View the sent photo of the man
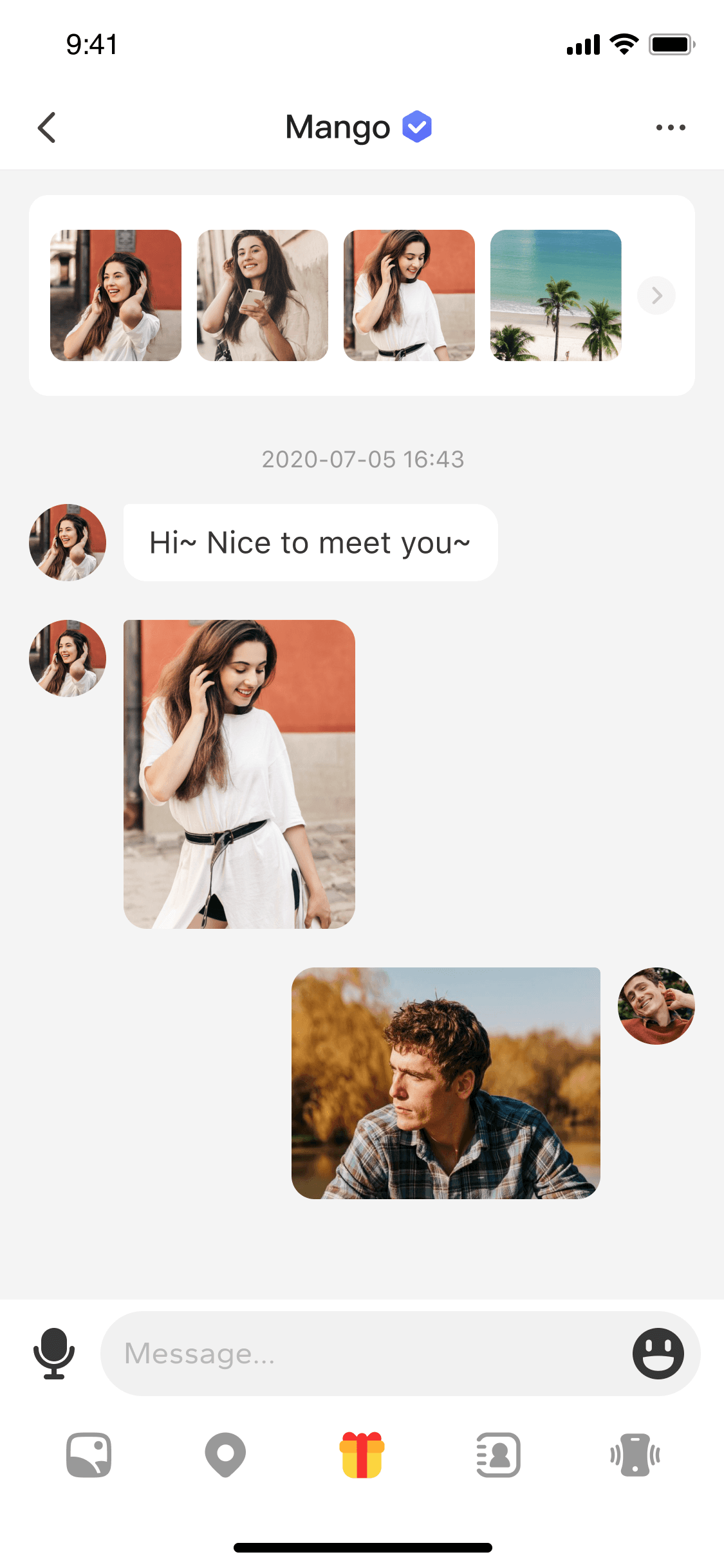 [x=445, y=1083]
